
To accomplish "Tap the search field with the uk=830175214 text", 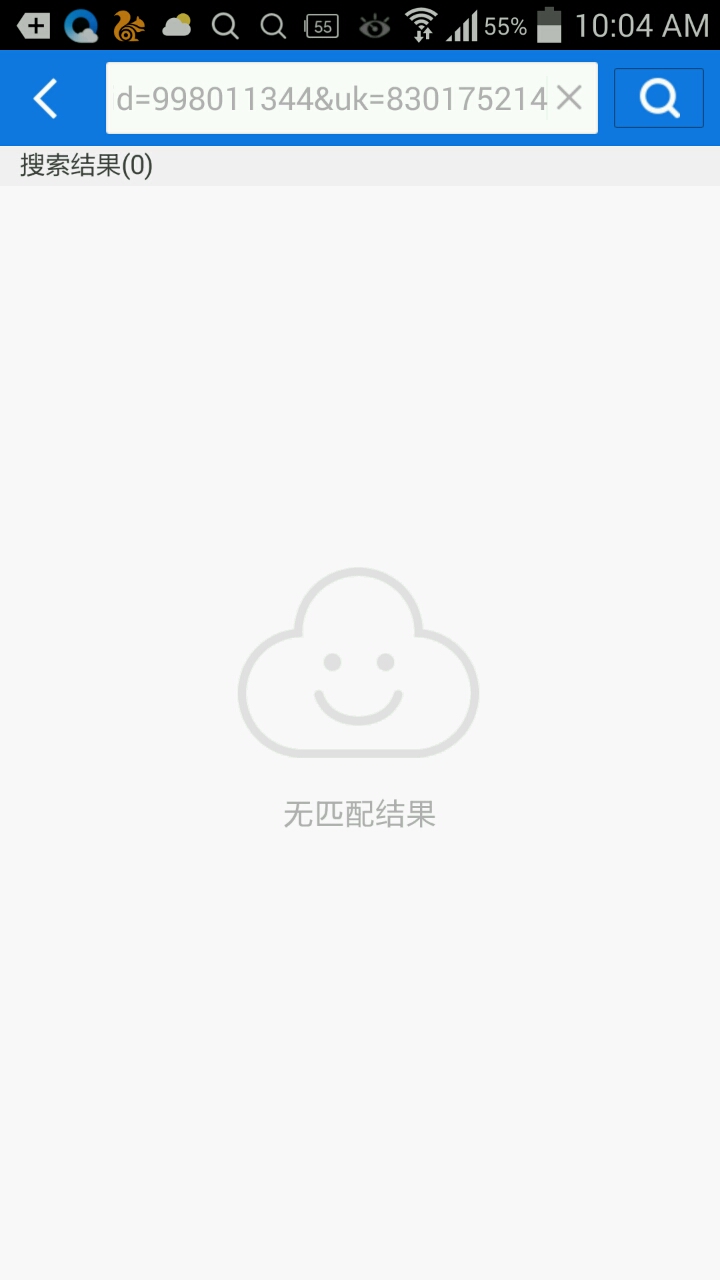I will 330,98.
